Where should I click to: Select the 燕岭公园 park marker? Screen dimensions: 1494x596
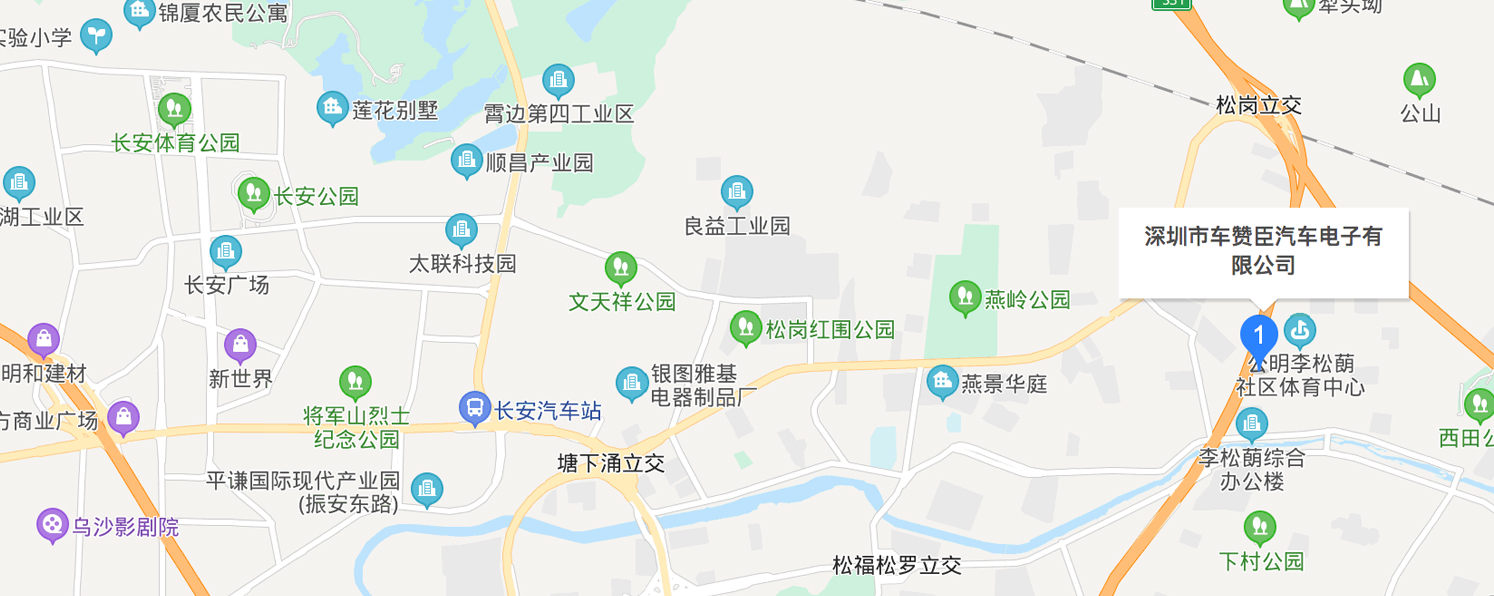[x=965, y=297]
